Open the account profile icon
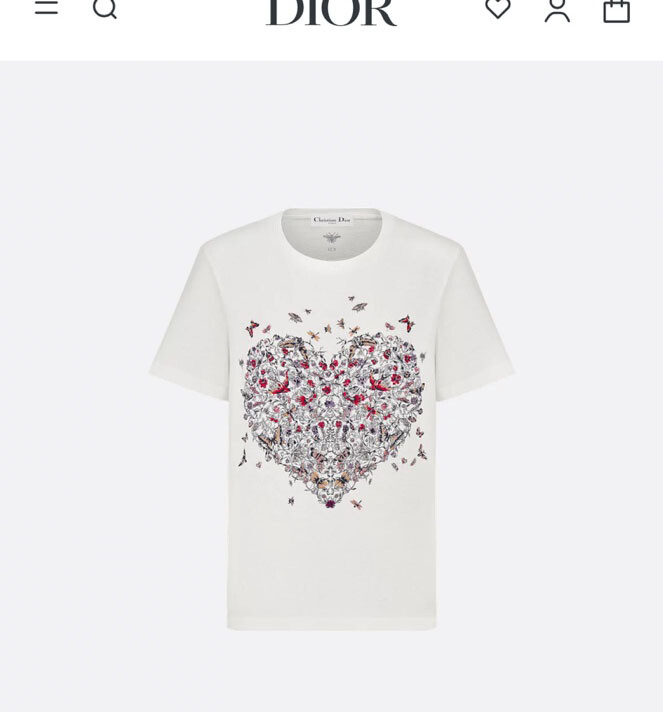 557,11
